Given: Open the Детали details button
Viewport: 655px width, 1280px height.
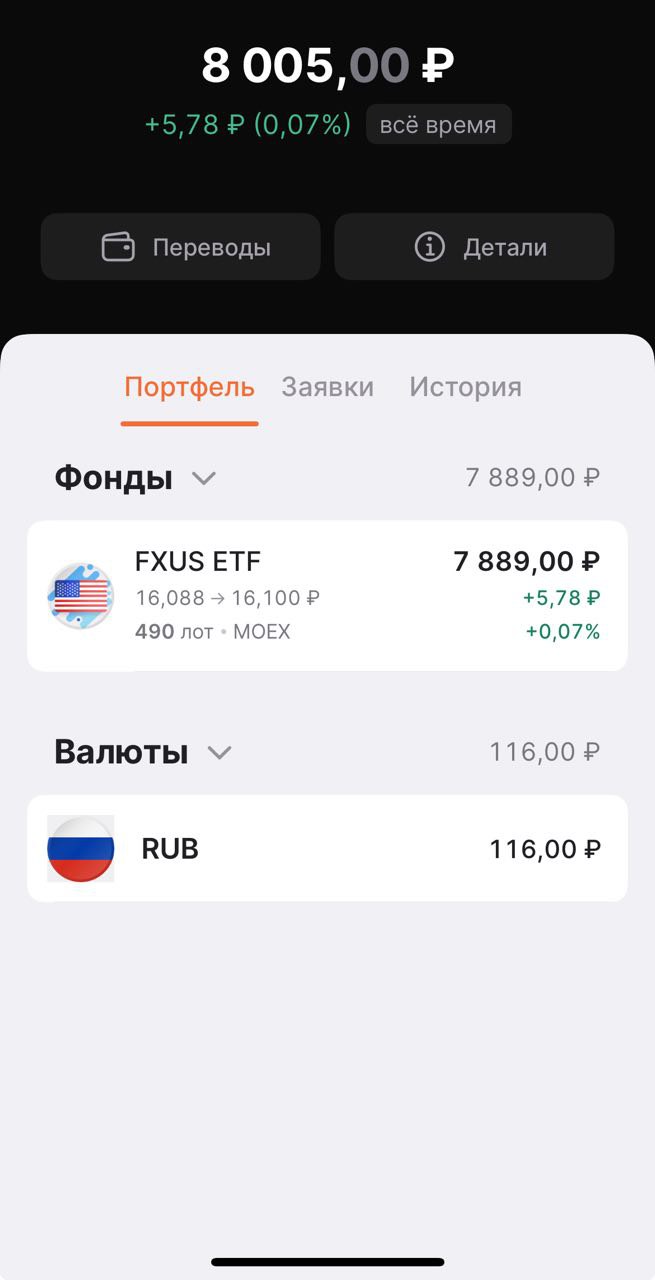Looking at the screenshot, I should coord(474,247).
